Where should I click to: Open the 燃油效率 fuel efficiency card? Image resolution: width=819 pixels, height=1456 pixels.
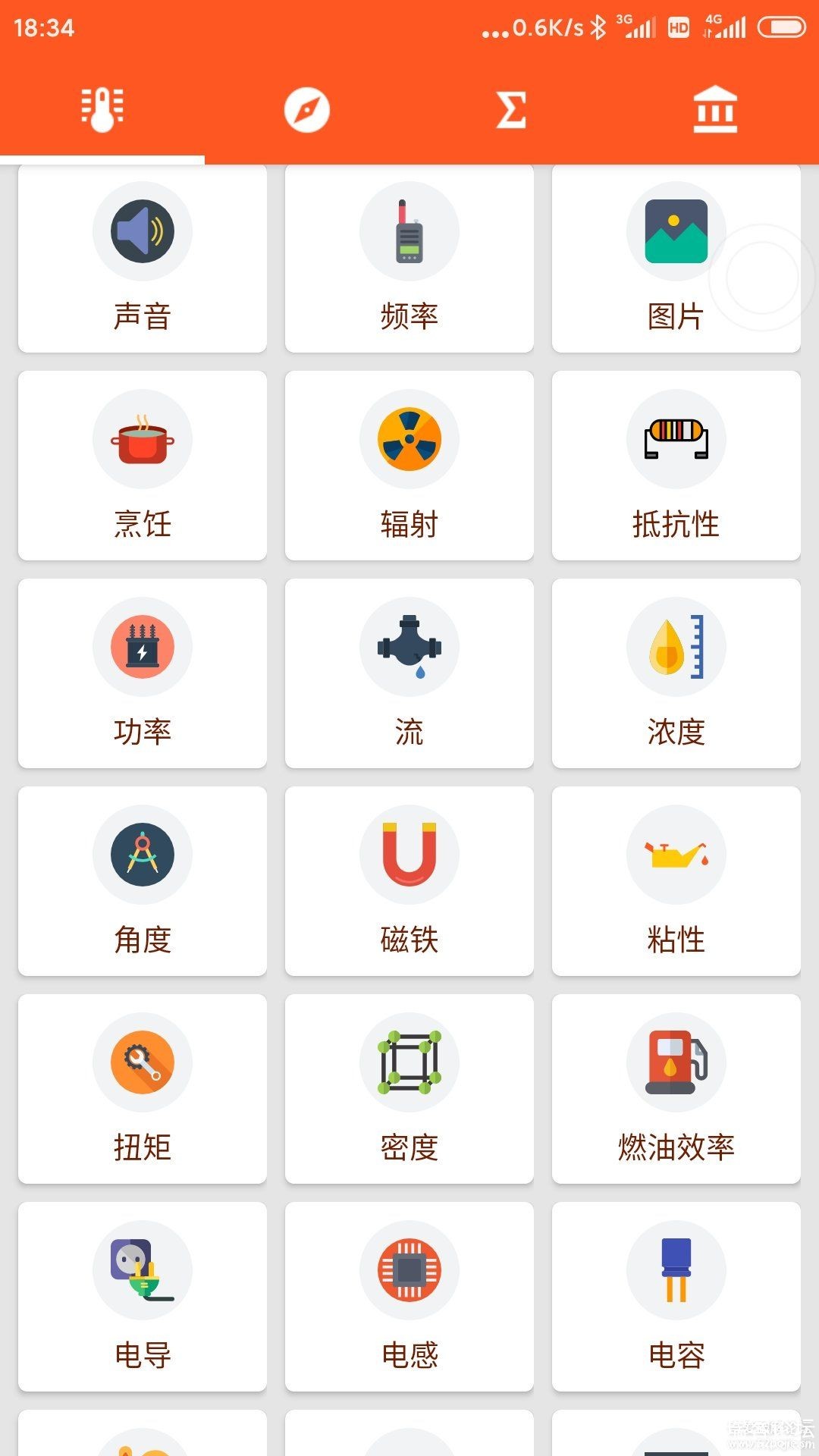[676, 1089]
